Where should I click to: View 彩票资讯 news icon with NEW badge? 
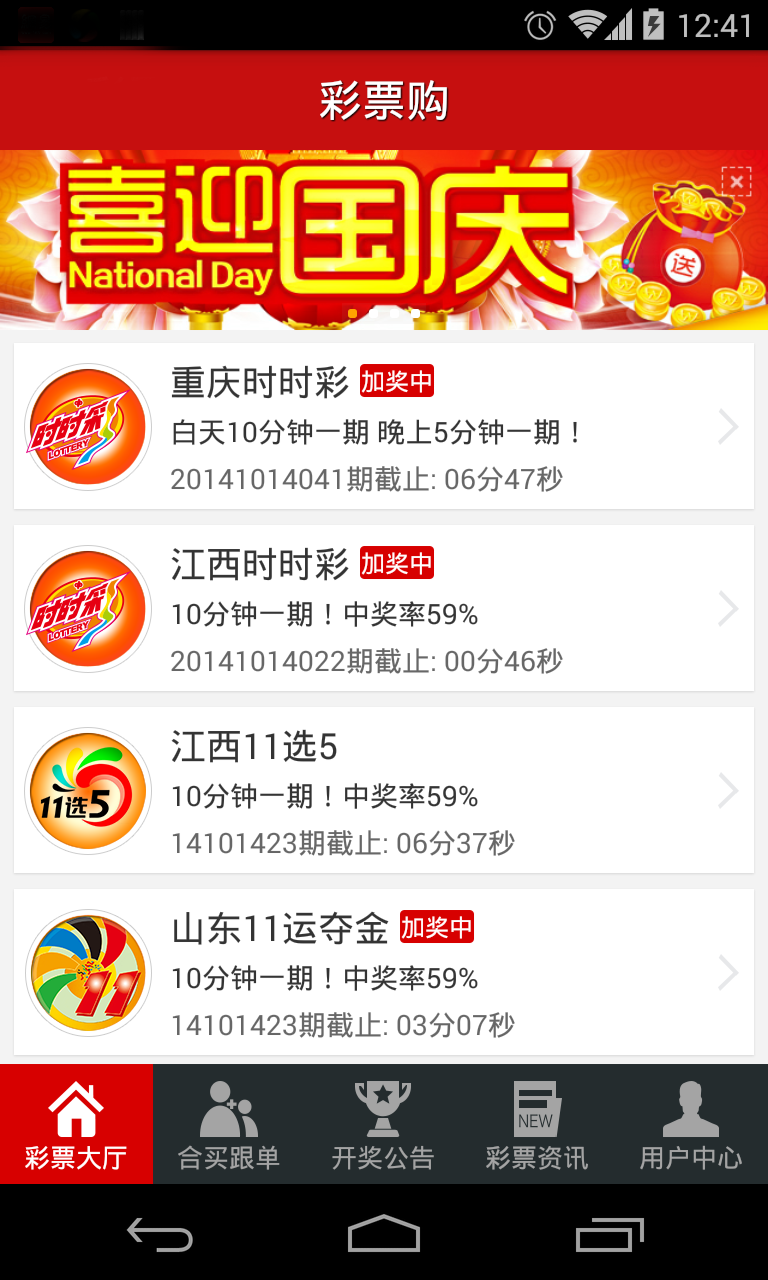pyautogui.click(x=537, y=1112)
